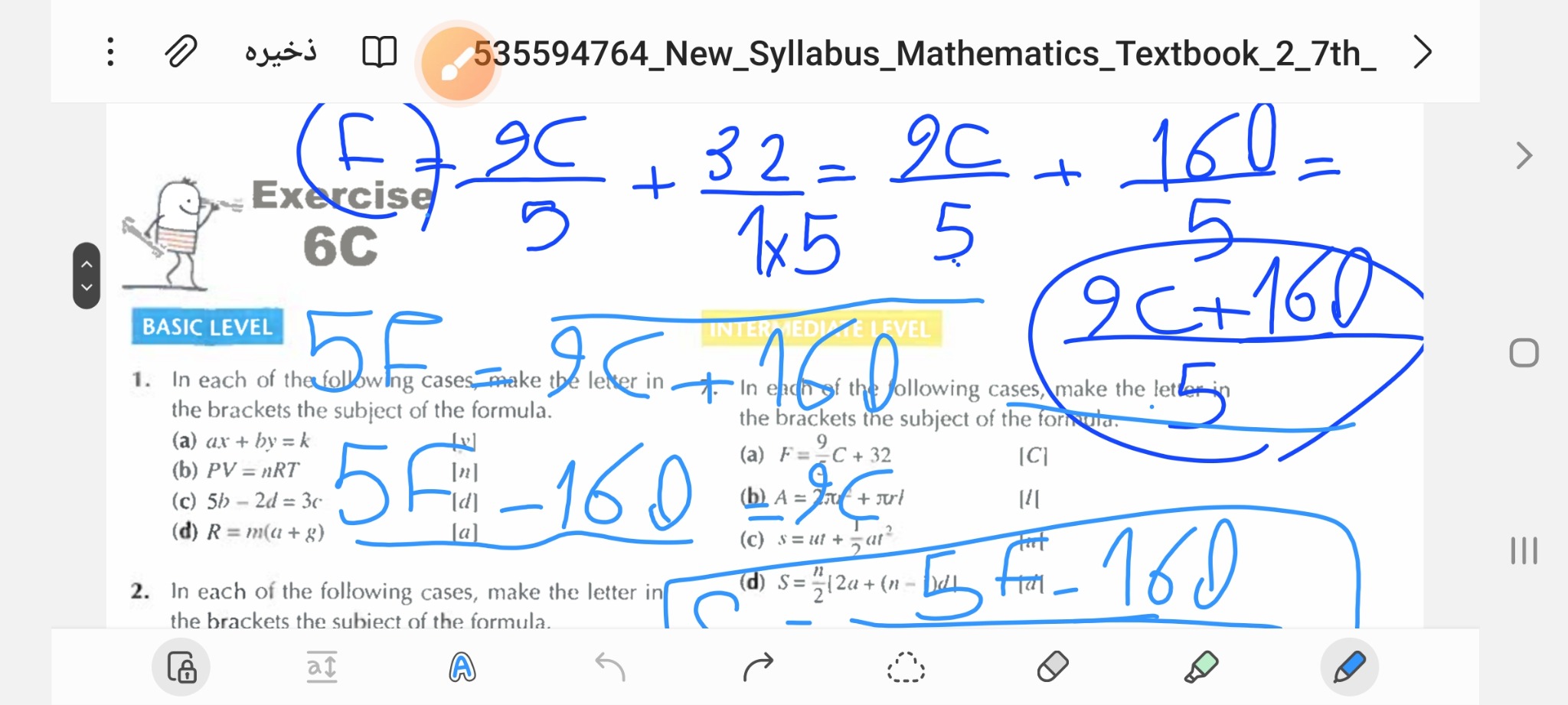
Task: Open the system recent apps view
Action: (1524, 550)
